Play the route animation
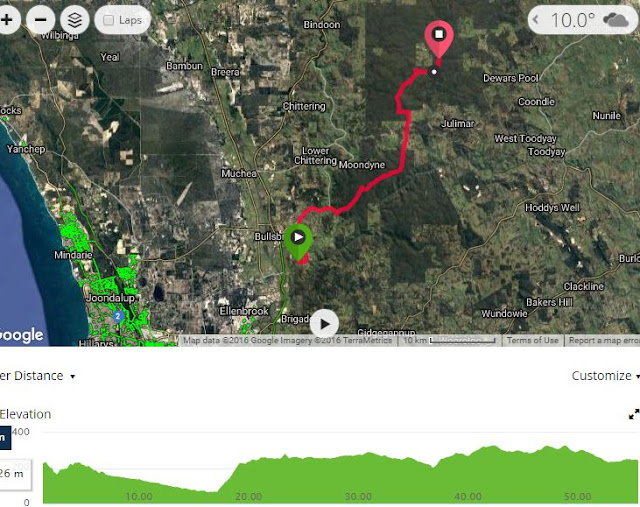 click(x=324, y=323)
